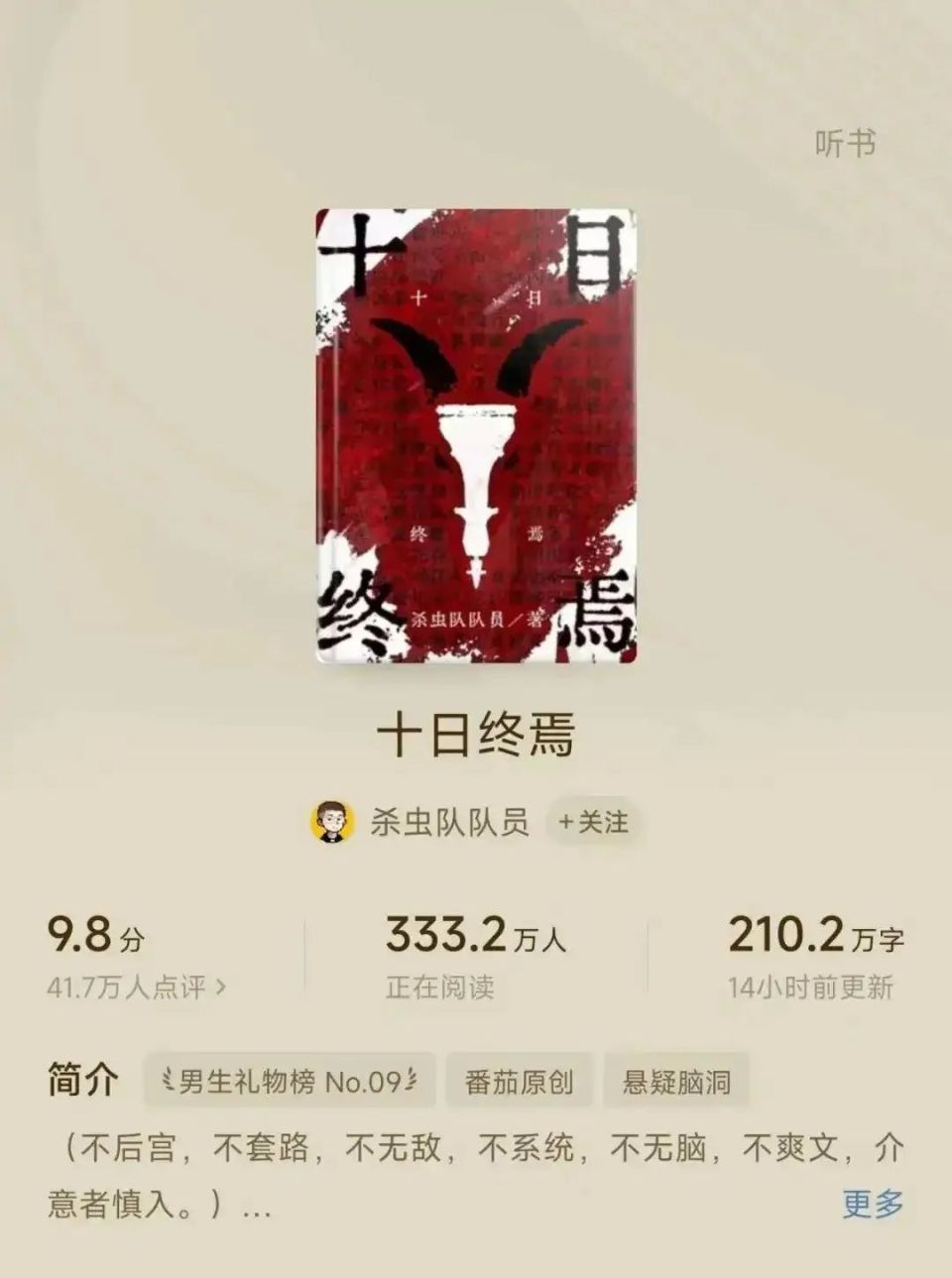Open the 41.7万人点评 ratings page

point(136,988)
